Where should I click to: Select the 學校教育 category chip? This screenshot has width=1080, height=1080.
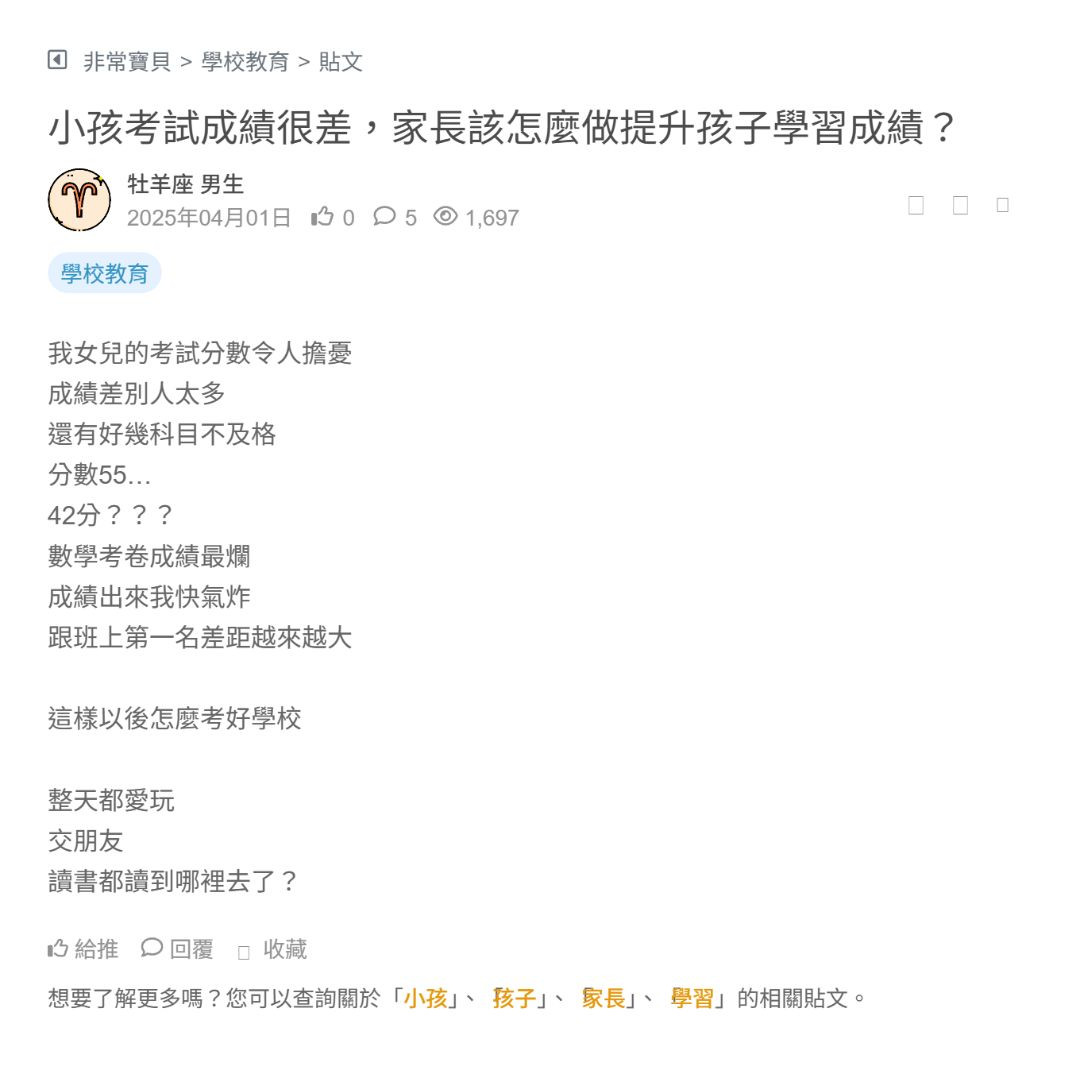pos(104,273)
